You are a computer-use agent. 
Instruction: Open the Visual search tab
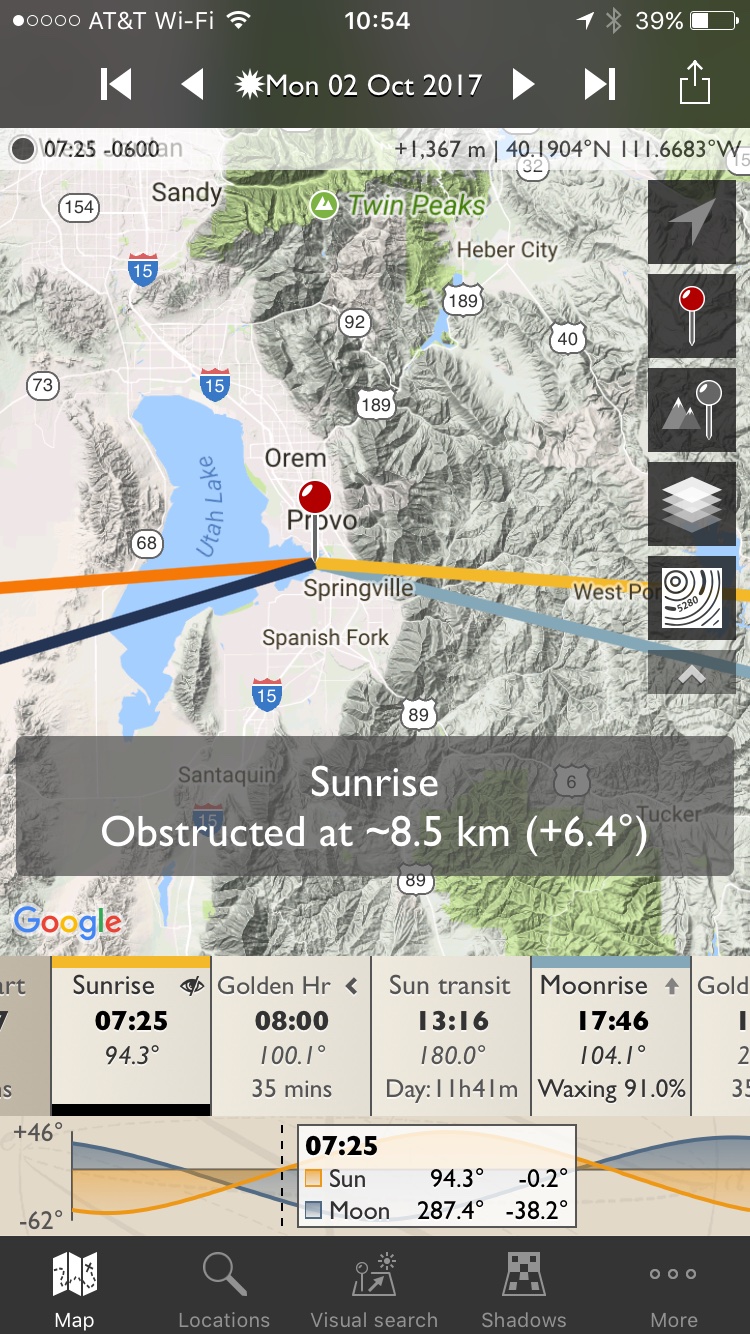pos(374,1288)
